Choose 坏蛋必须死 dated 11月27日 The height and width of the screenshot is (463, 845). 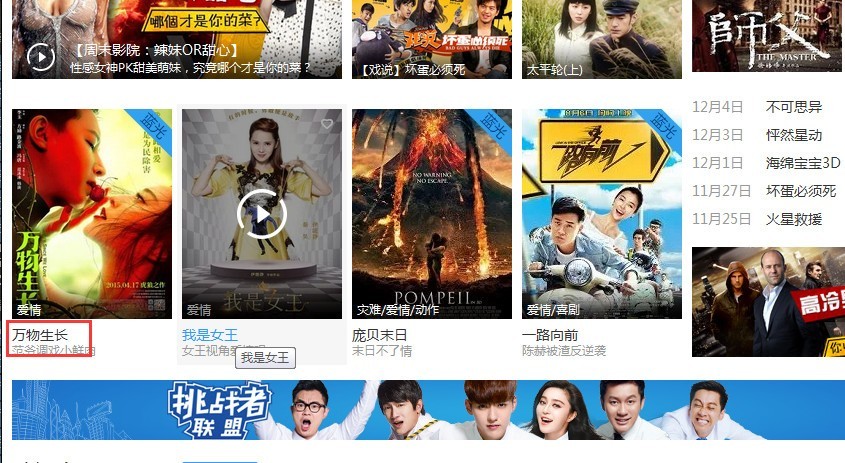click(x=800, y=191)
